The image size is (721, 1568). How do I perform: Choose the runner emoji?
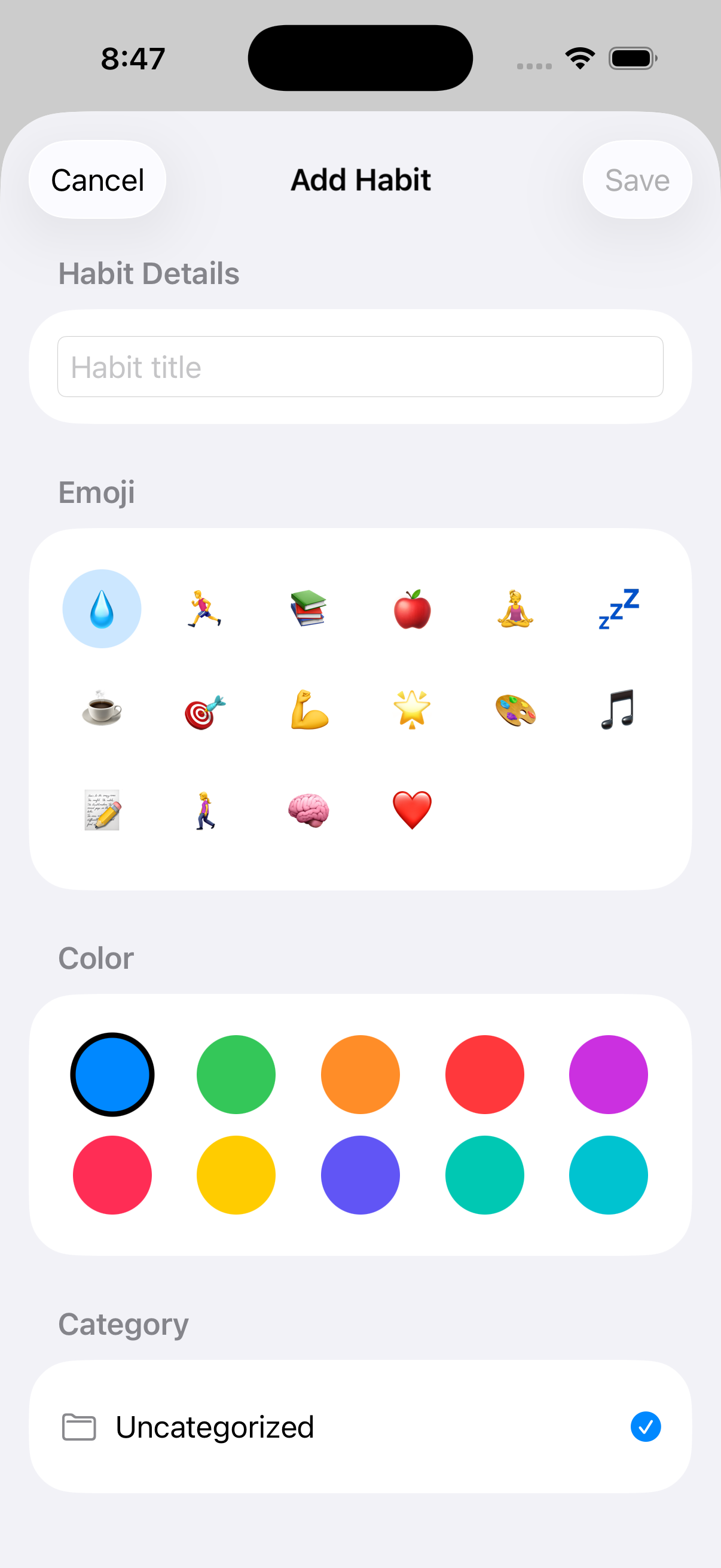click(205, 609)
